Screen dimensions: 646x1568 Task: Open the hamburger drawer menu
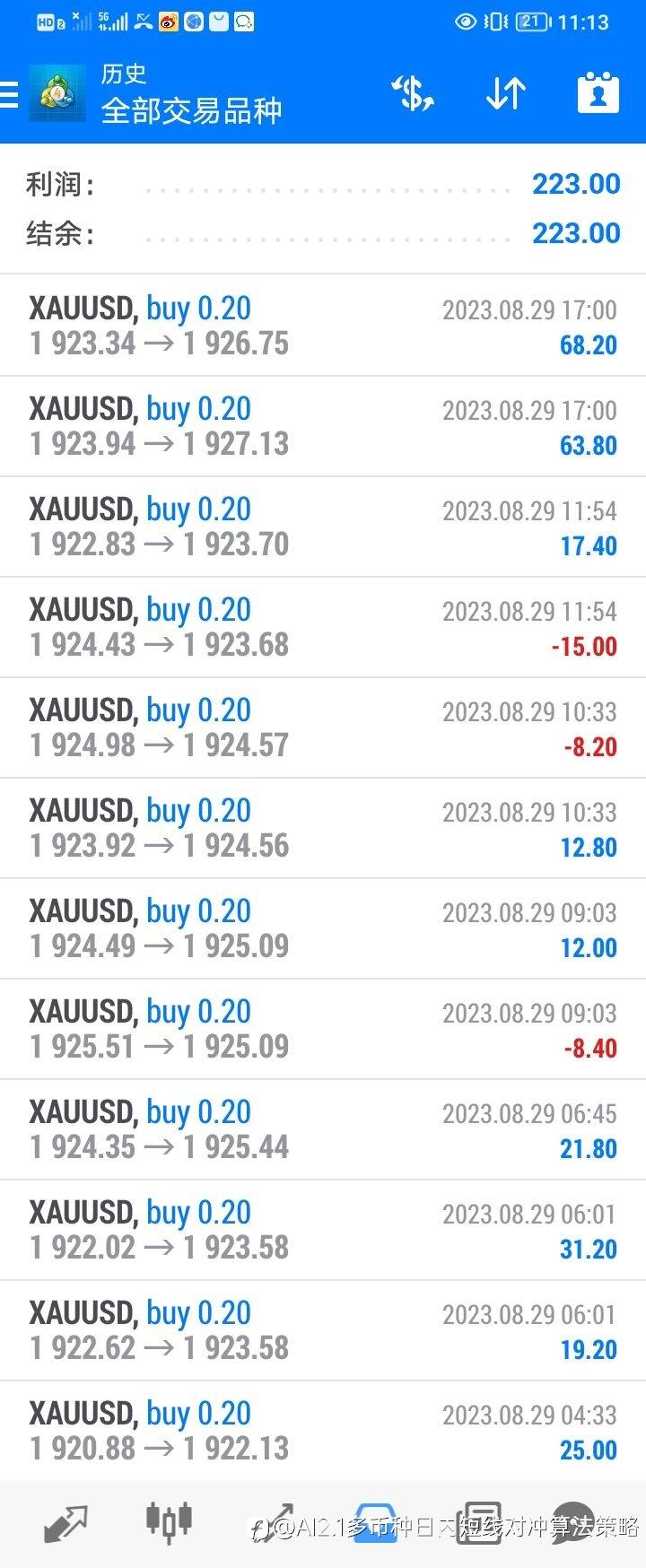point(10,93)
